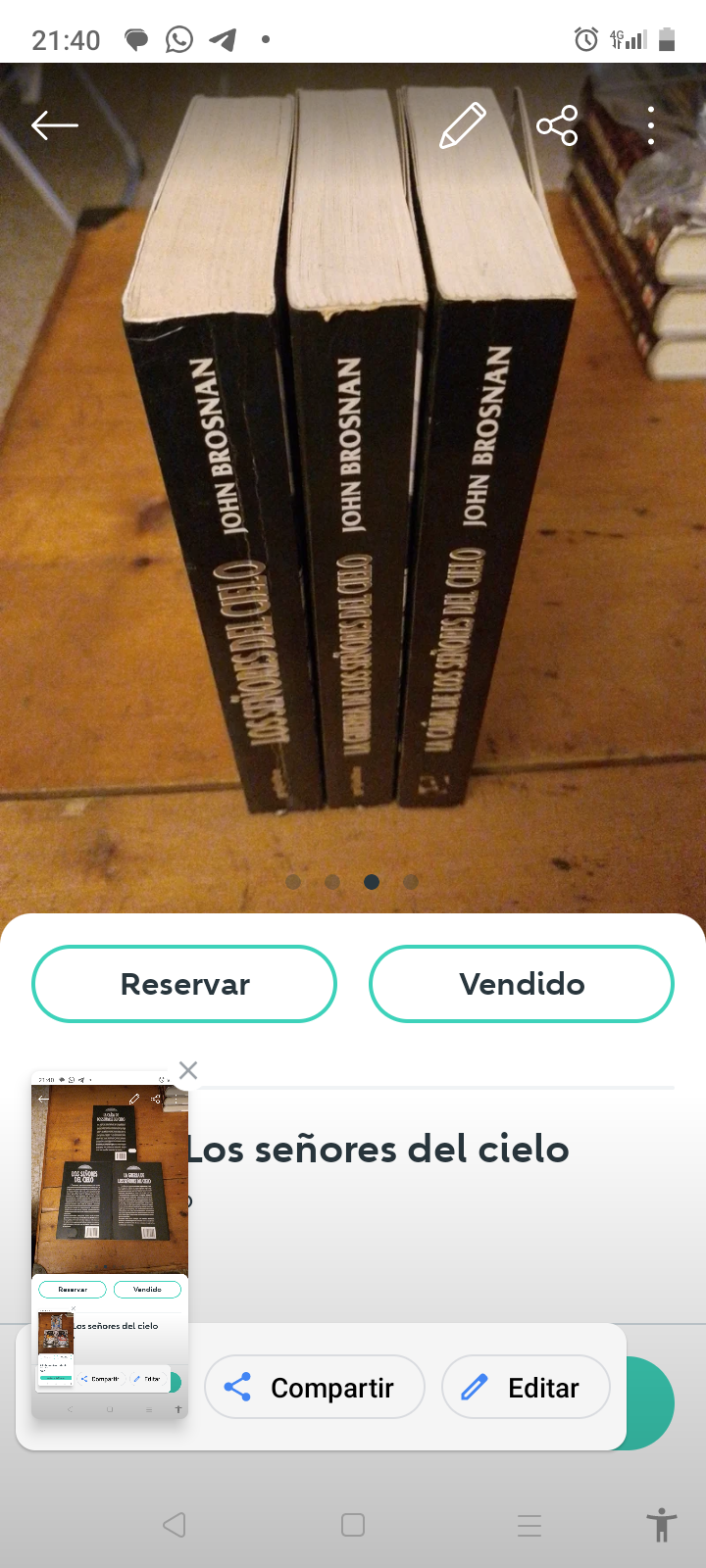The width and height of the screenshot is (706, 1568).
Task: Mark the listing as Reservar
Action: pos(184,983)
